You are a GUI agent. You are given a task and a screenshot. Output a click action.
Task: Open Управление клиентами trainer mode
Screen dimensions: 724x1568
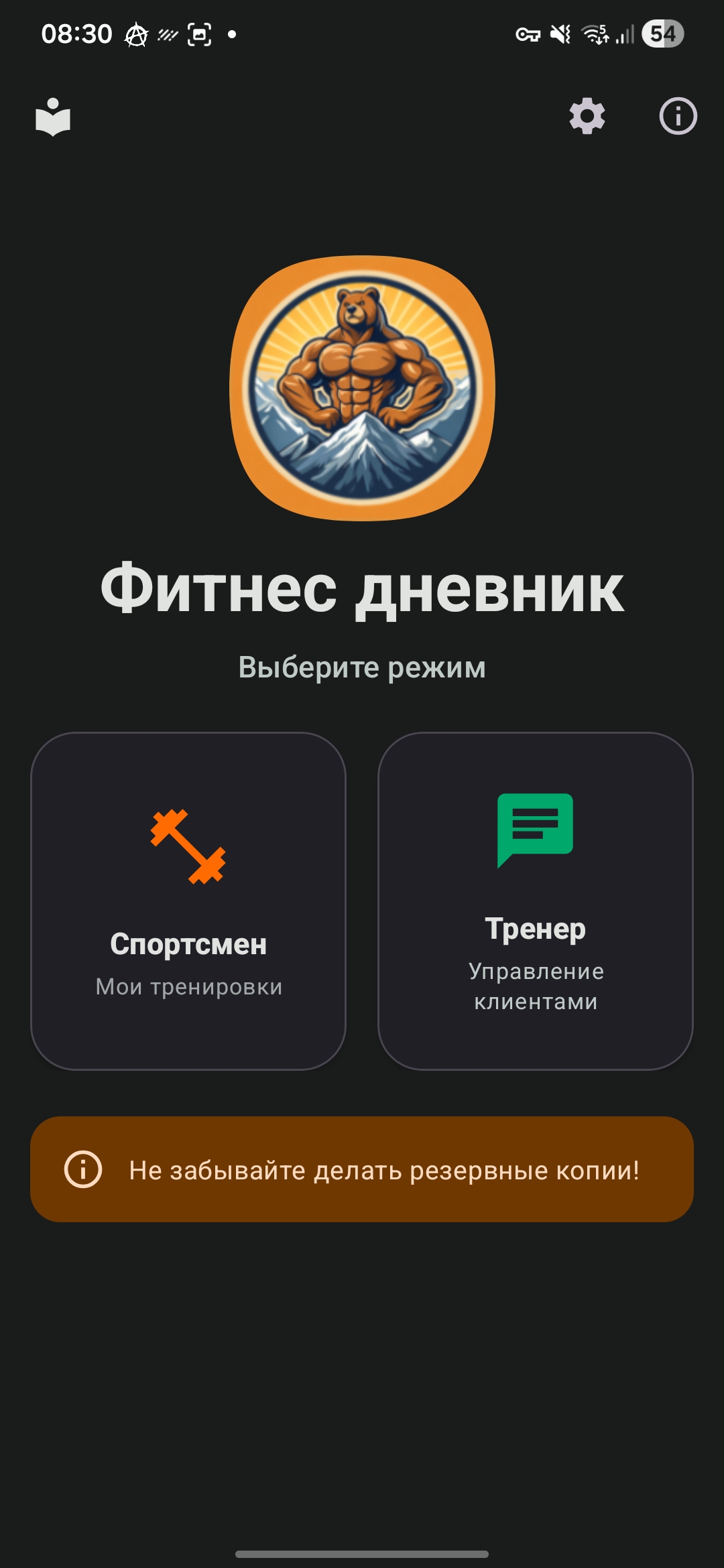click(536, 985)
